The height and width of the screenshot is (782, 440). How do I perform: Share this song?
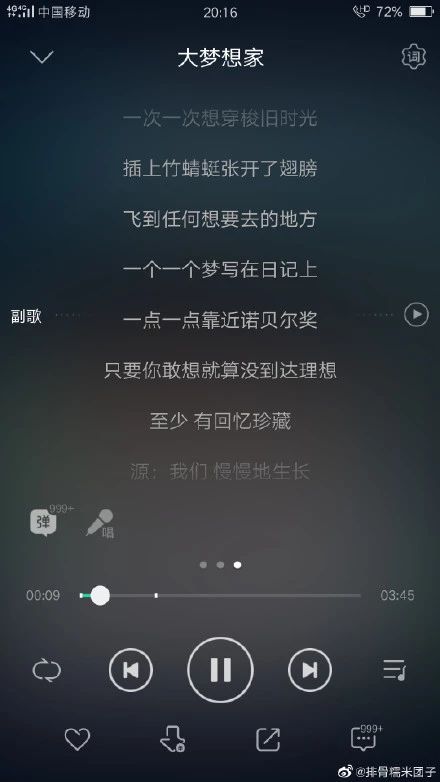[x=268, y=739]
